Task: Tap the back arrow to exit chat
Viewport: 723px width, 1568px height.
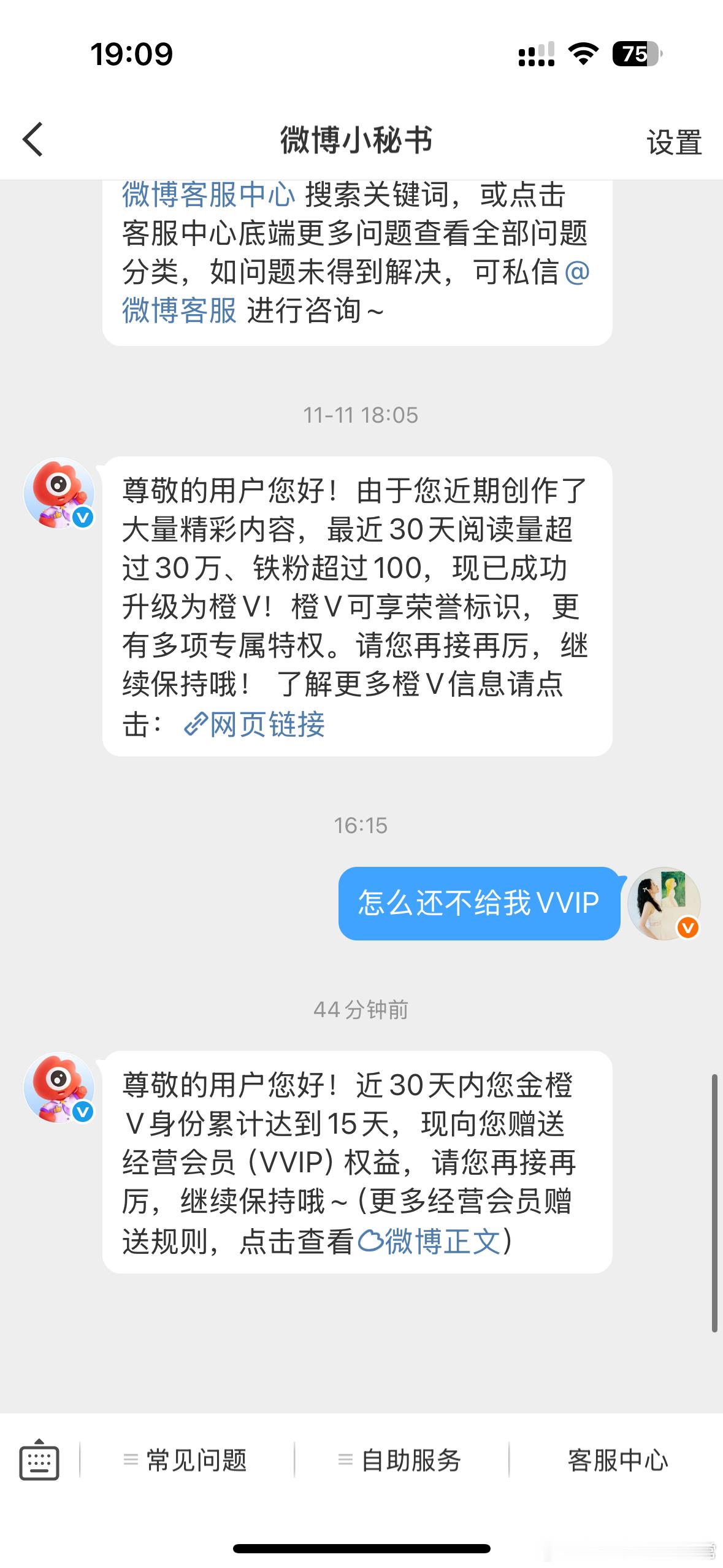Action: (33, 140)
